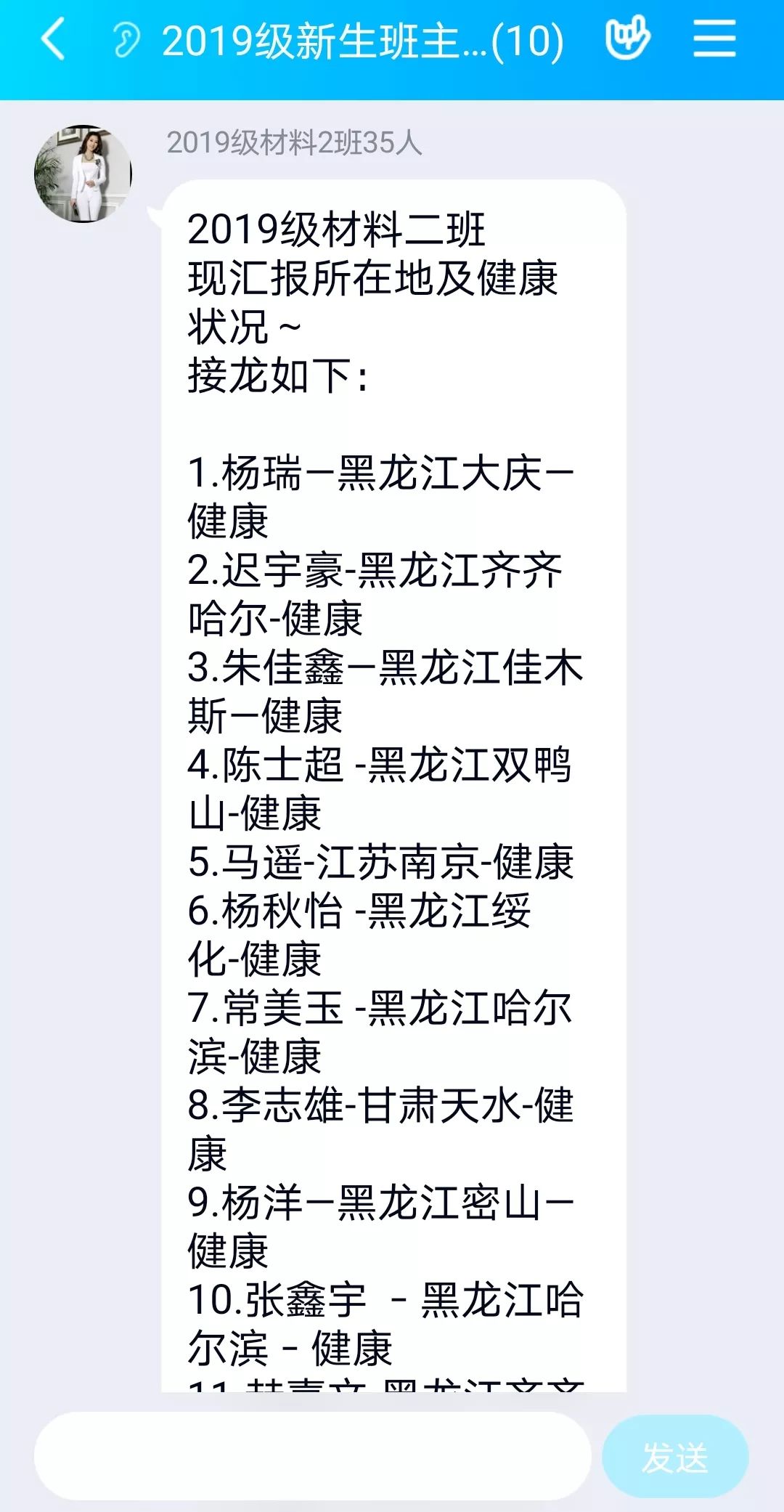Tap the ear icon beside the title
Image resolution: width=784 pixels, height=1512 pixels.
pos(126,39)
